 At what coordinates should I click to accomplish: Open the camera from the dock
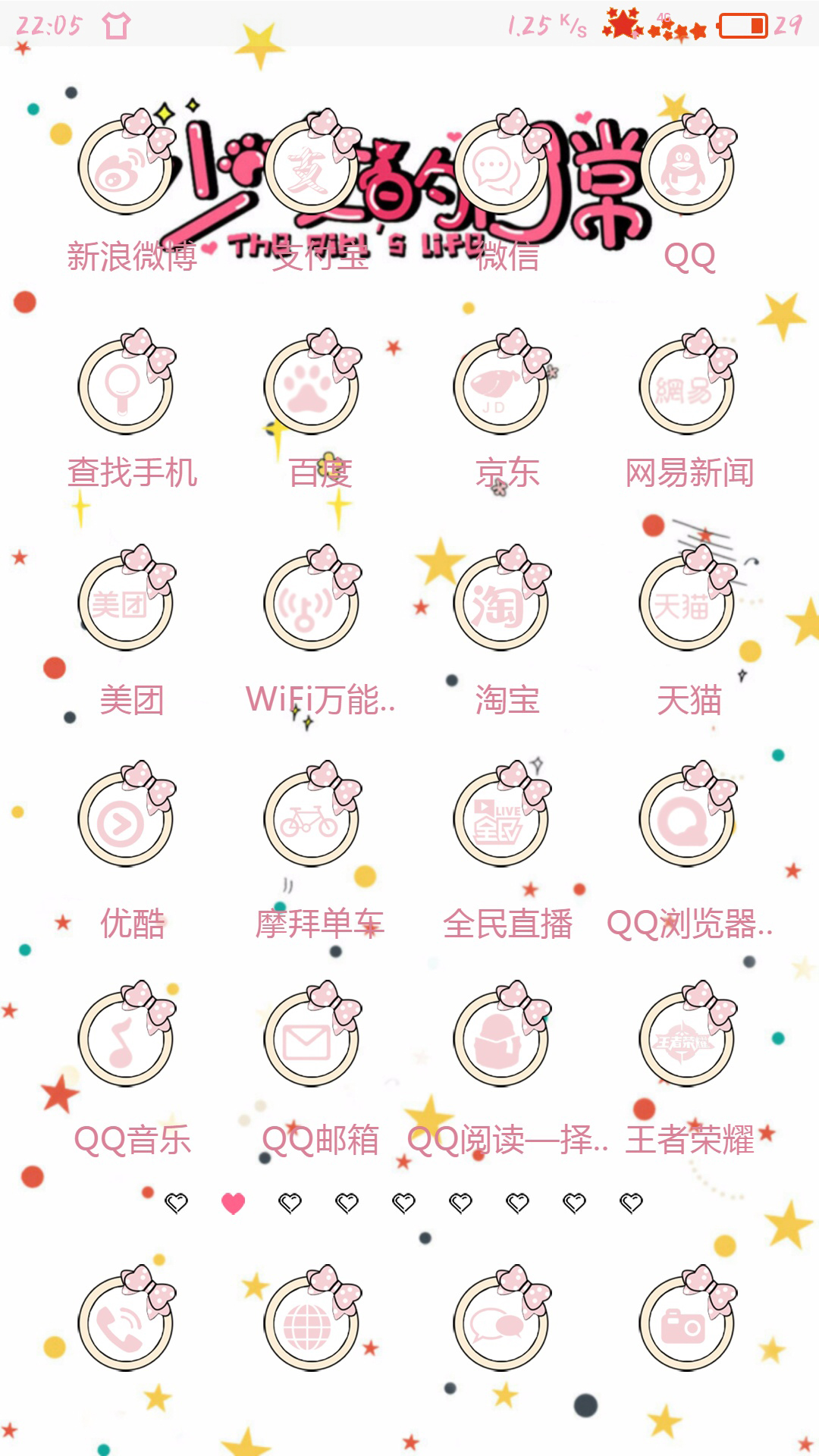tap(686, 1323)
